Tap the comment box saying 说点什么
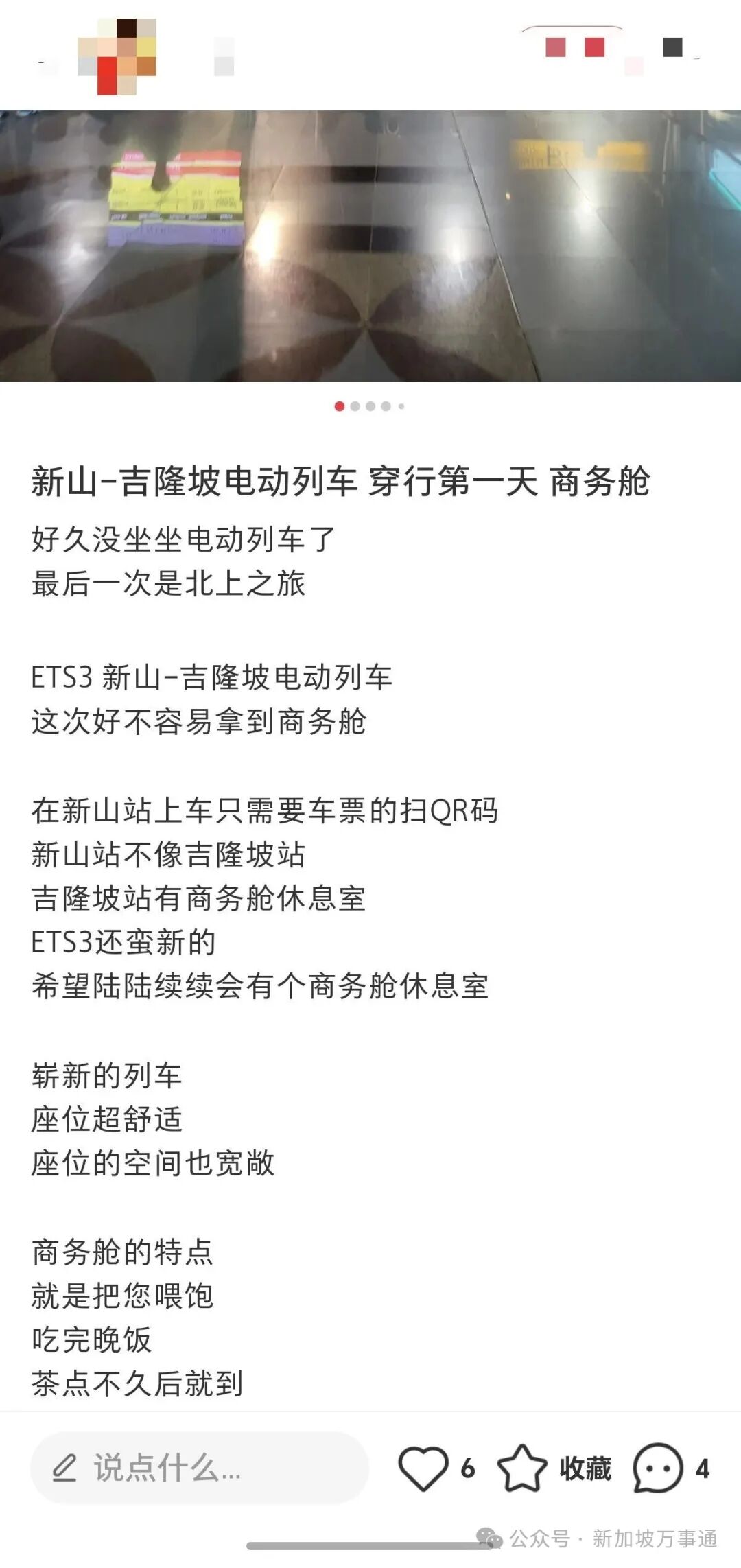 (x=199, y=1468)
